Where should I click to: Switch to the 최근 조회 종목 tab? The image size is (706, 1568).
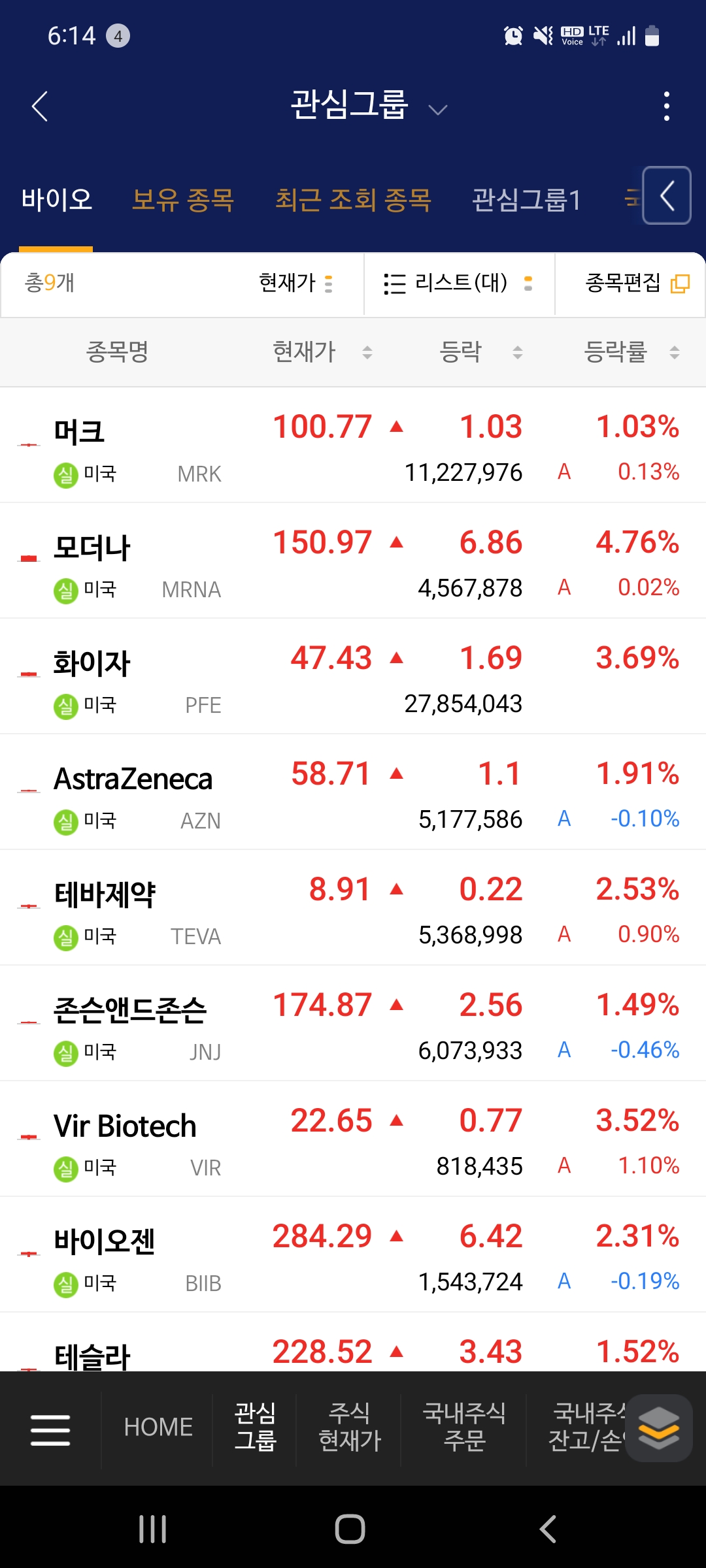(x=353, y=200)
